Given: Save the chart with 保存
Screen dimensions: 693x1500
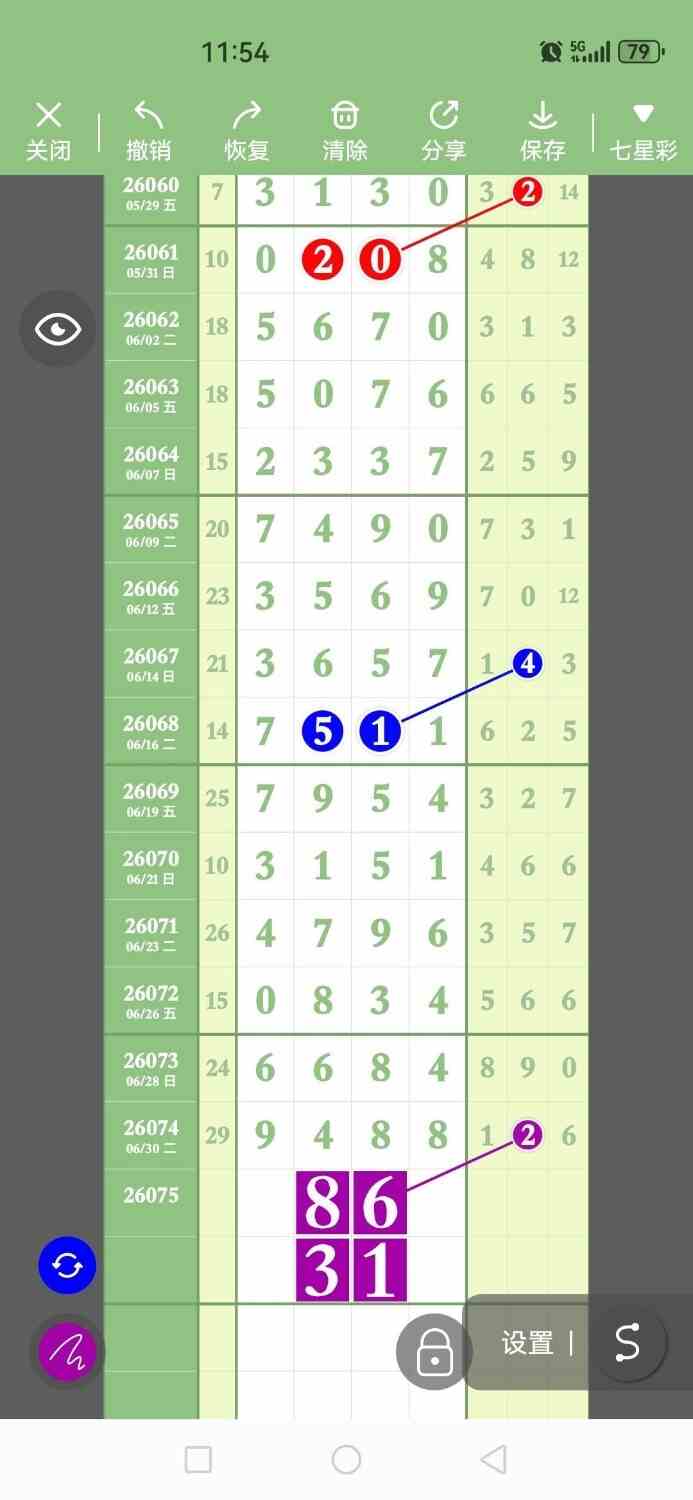Looking at the screenshot, I should click(x=543, y=132).
